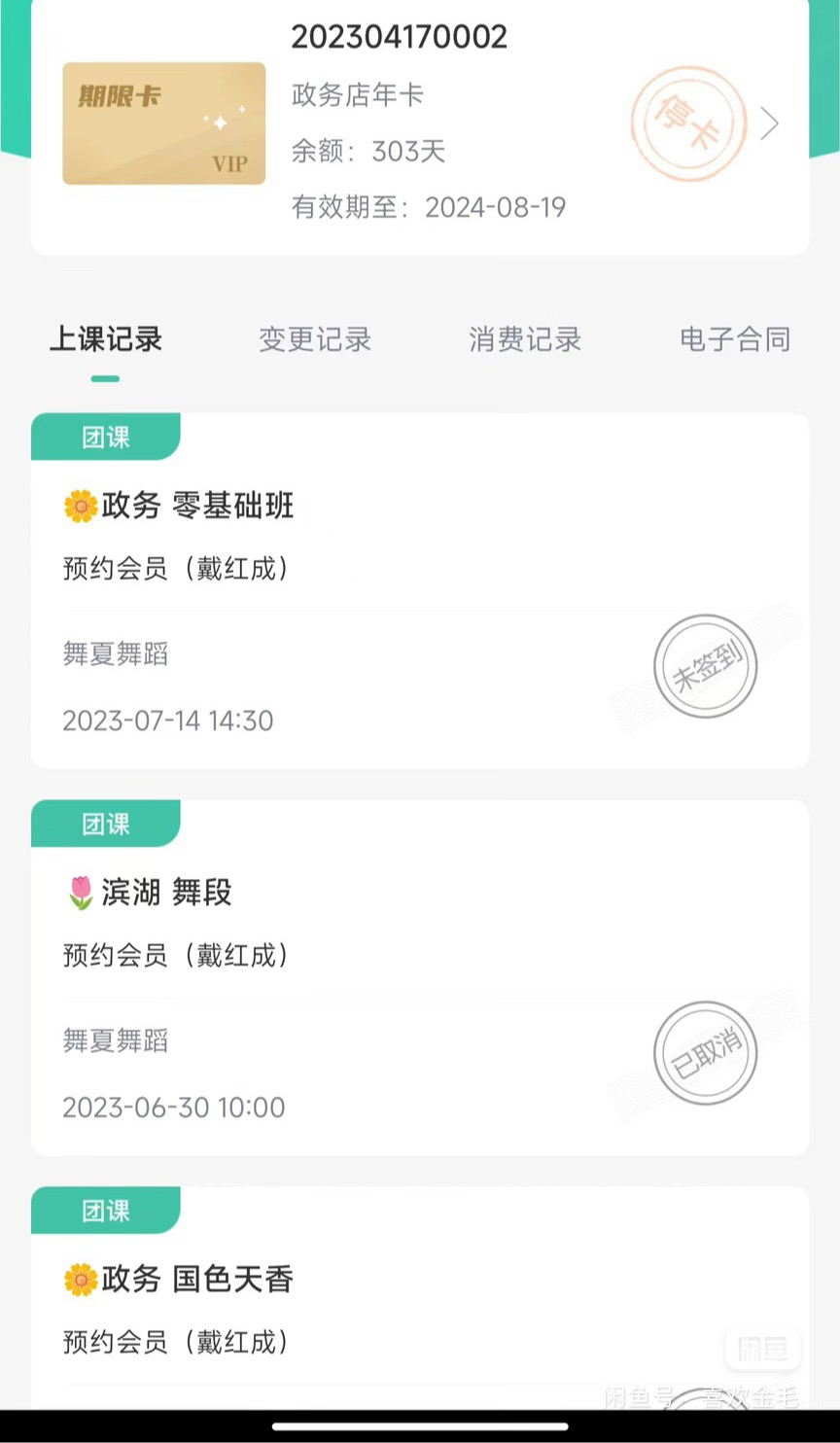840x1443 pixels.
Task: Open the 团课 badge on first course card
Action: [105, 437]
